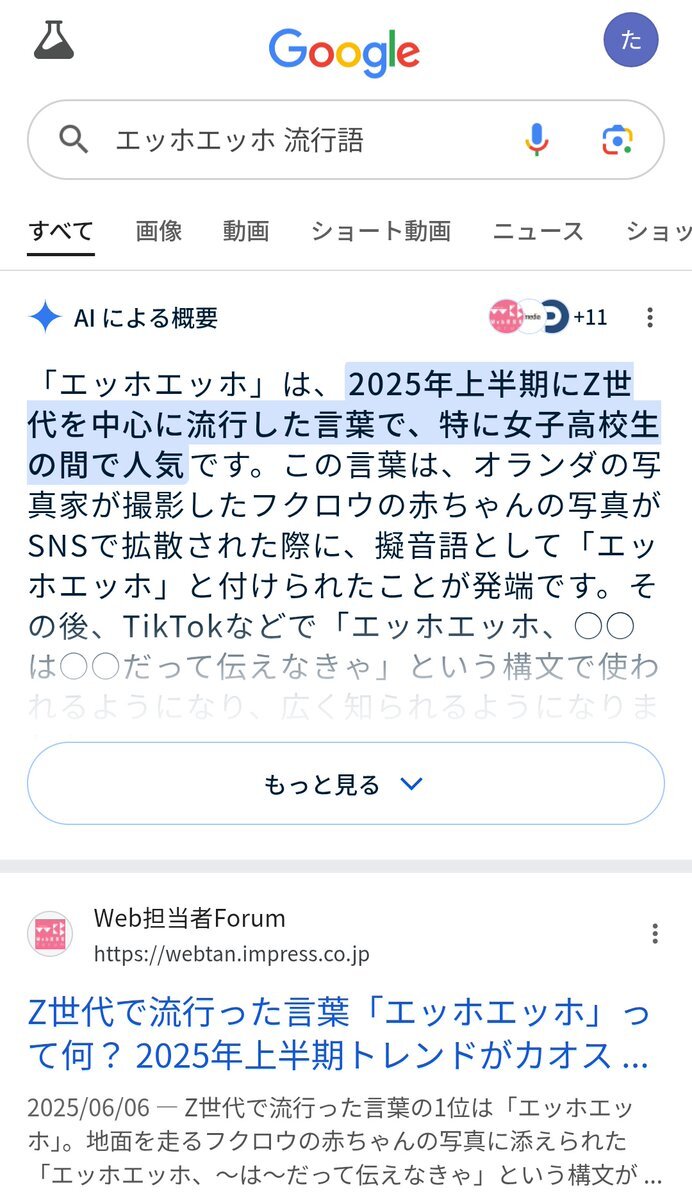Start voice search with the microphone
This screenshot has width=692, height=1199.
(x=537, y=140)
